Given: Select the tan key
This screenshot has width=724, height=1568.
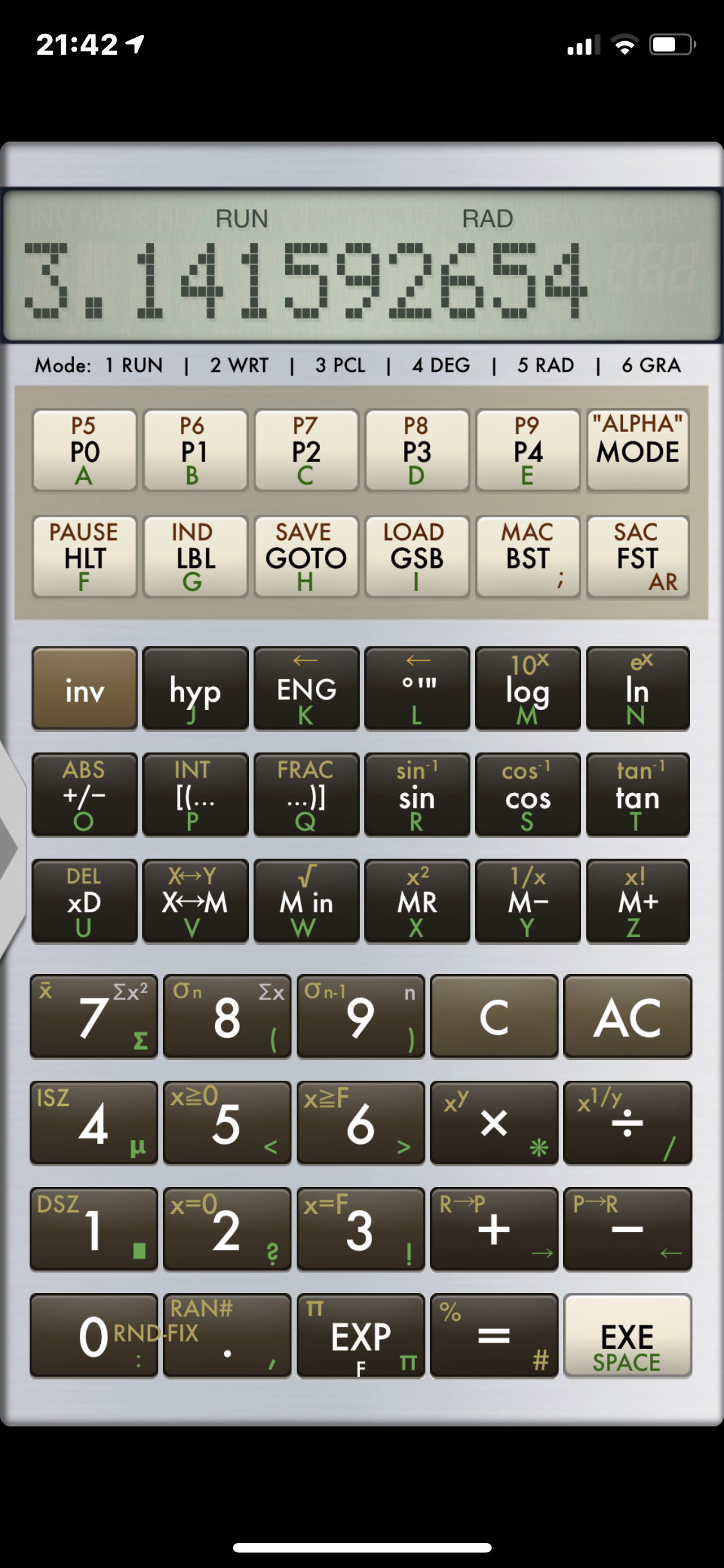Looking at the screenshot, I should click(638, 795).
